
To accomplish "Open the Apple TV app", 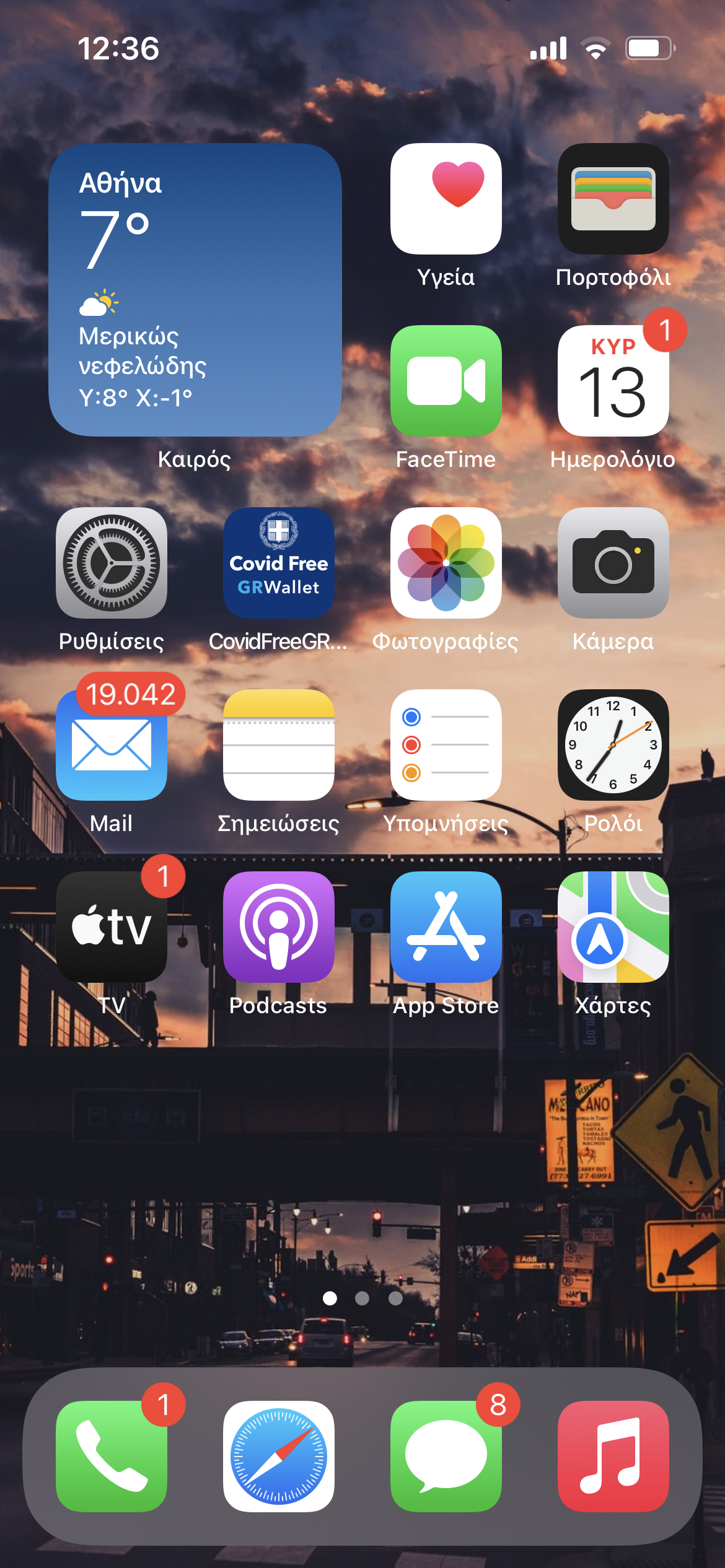I will tap(112, 927).
